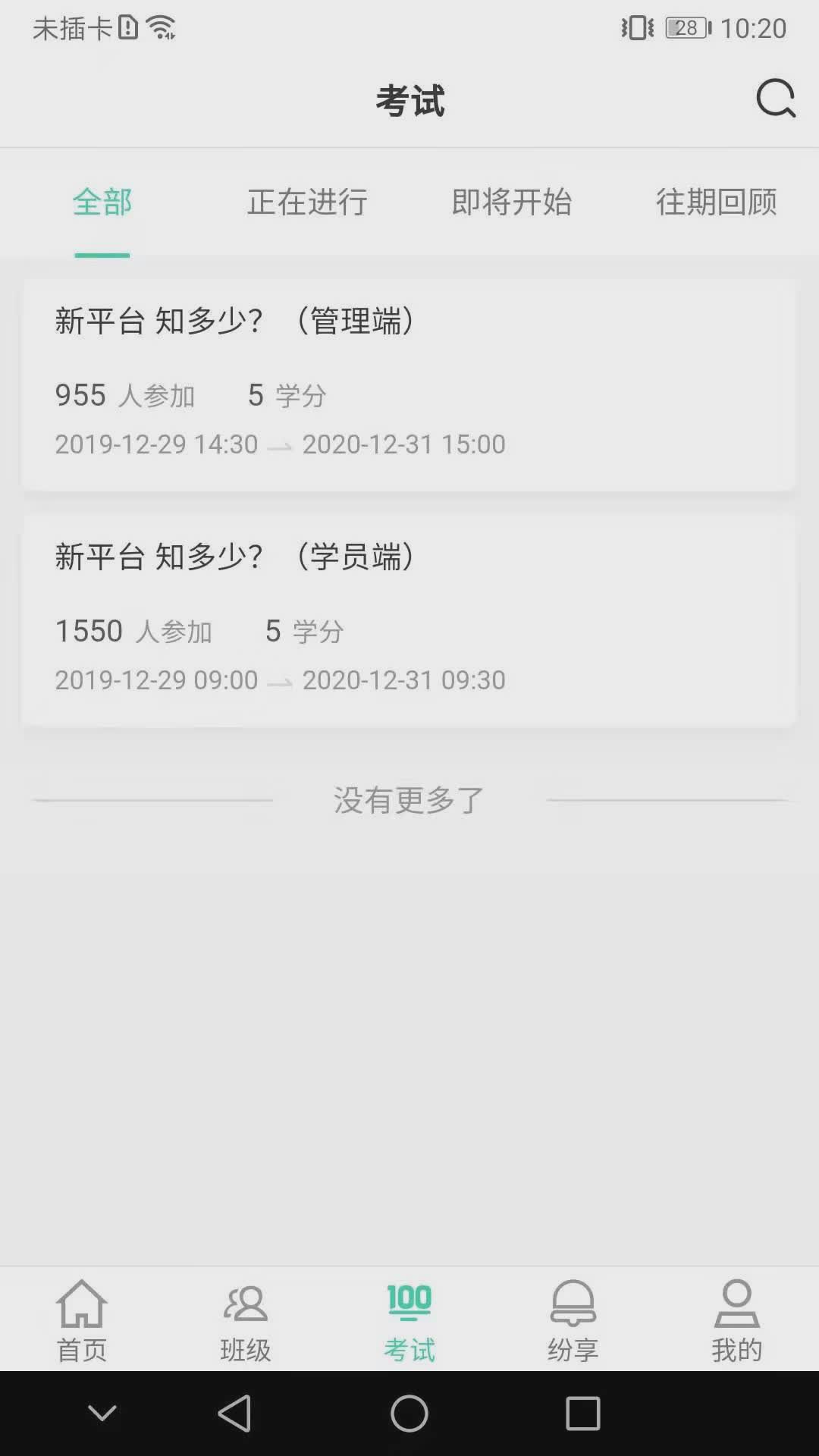Open the 即将开始 tab
Viewport: 819px width, 1456px height.
click(512, 203)
